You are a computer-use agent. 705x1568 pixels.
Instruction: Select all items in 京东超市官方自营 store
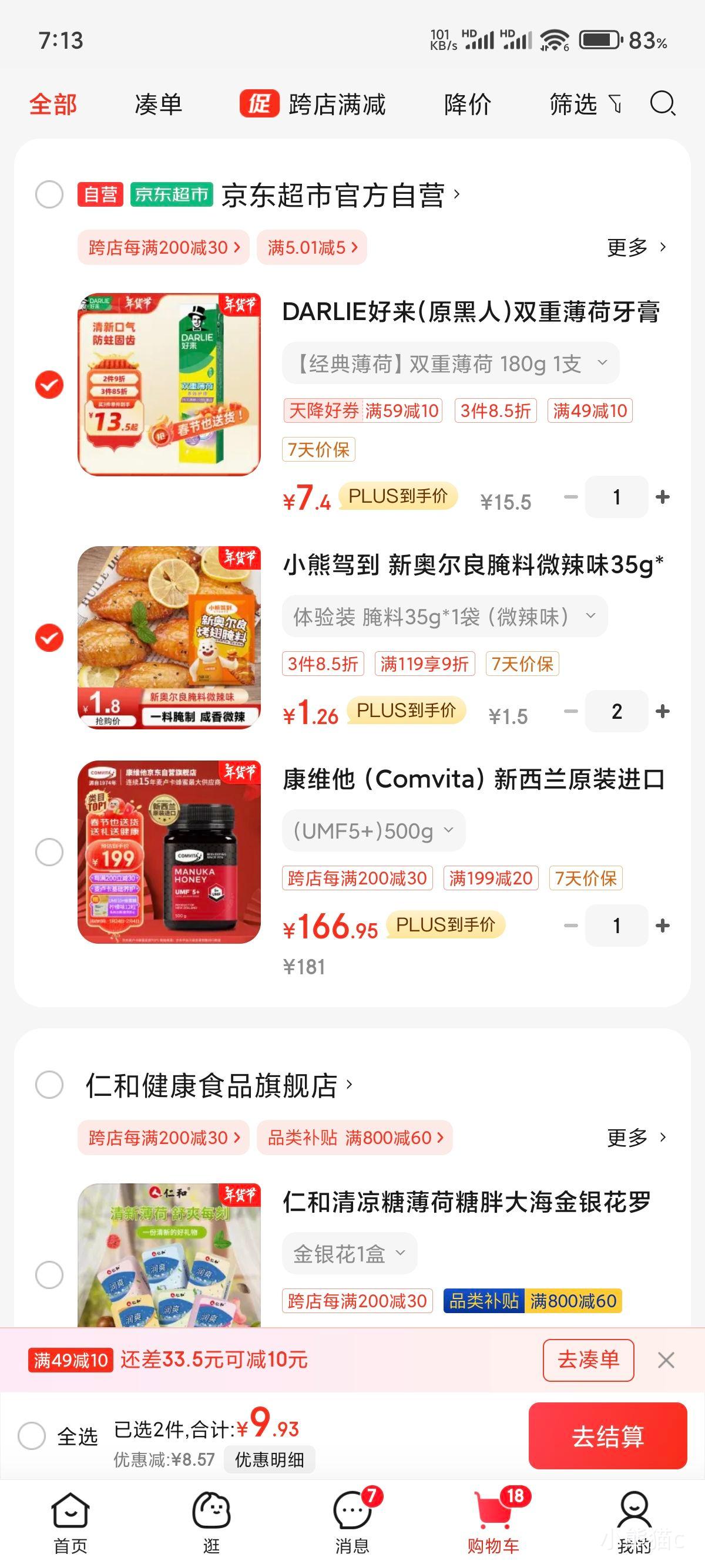pyautogui.click(x=49, y=195)
